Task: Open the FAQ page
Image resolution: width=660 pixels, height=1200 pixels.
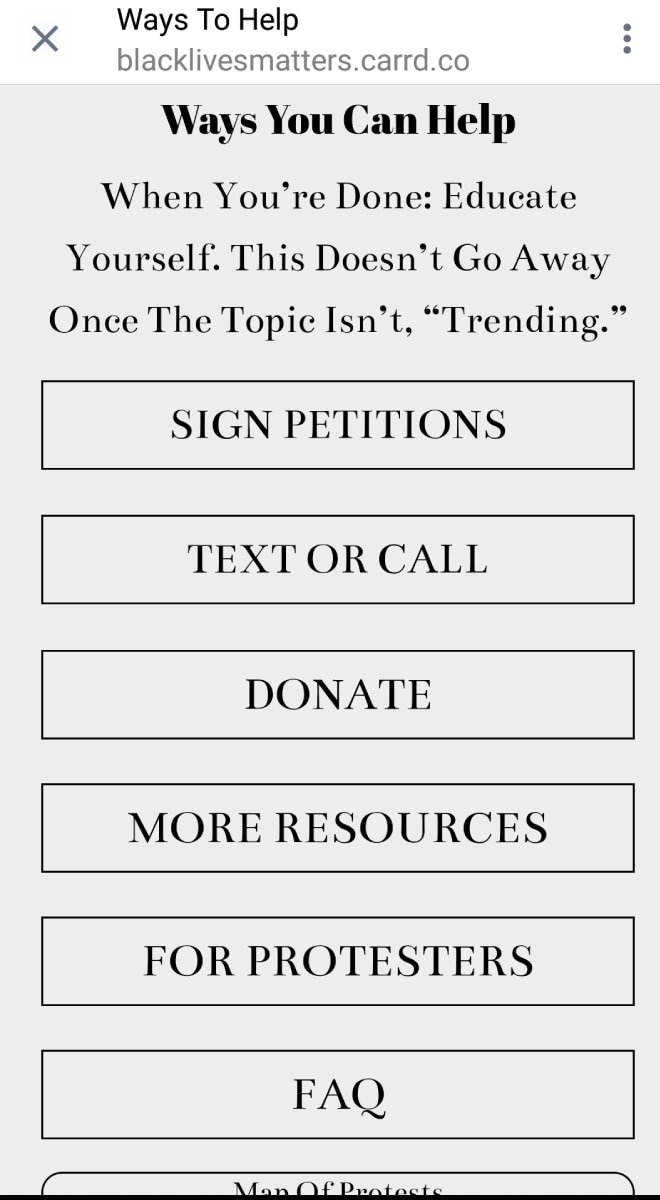Action: coord(338,1094)
